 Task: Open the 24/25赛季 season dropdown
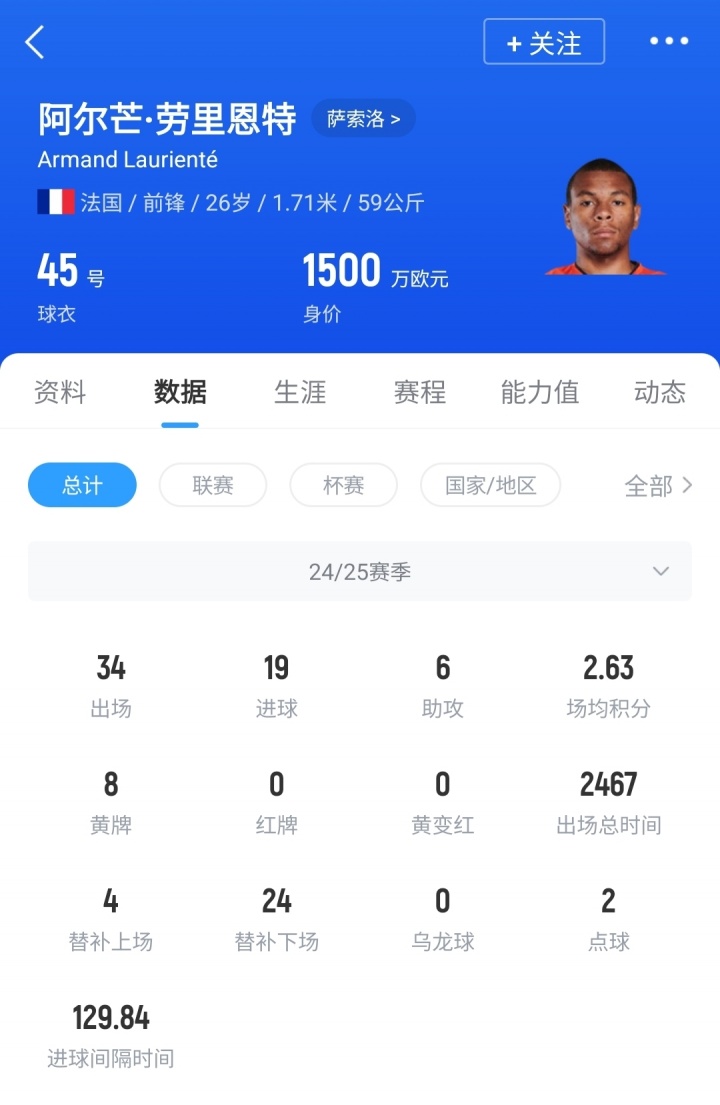(360, 572)
